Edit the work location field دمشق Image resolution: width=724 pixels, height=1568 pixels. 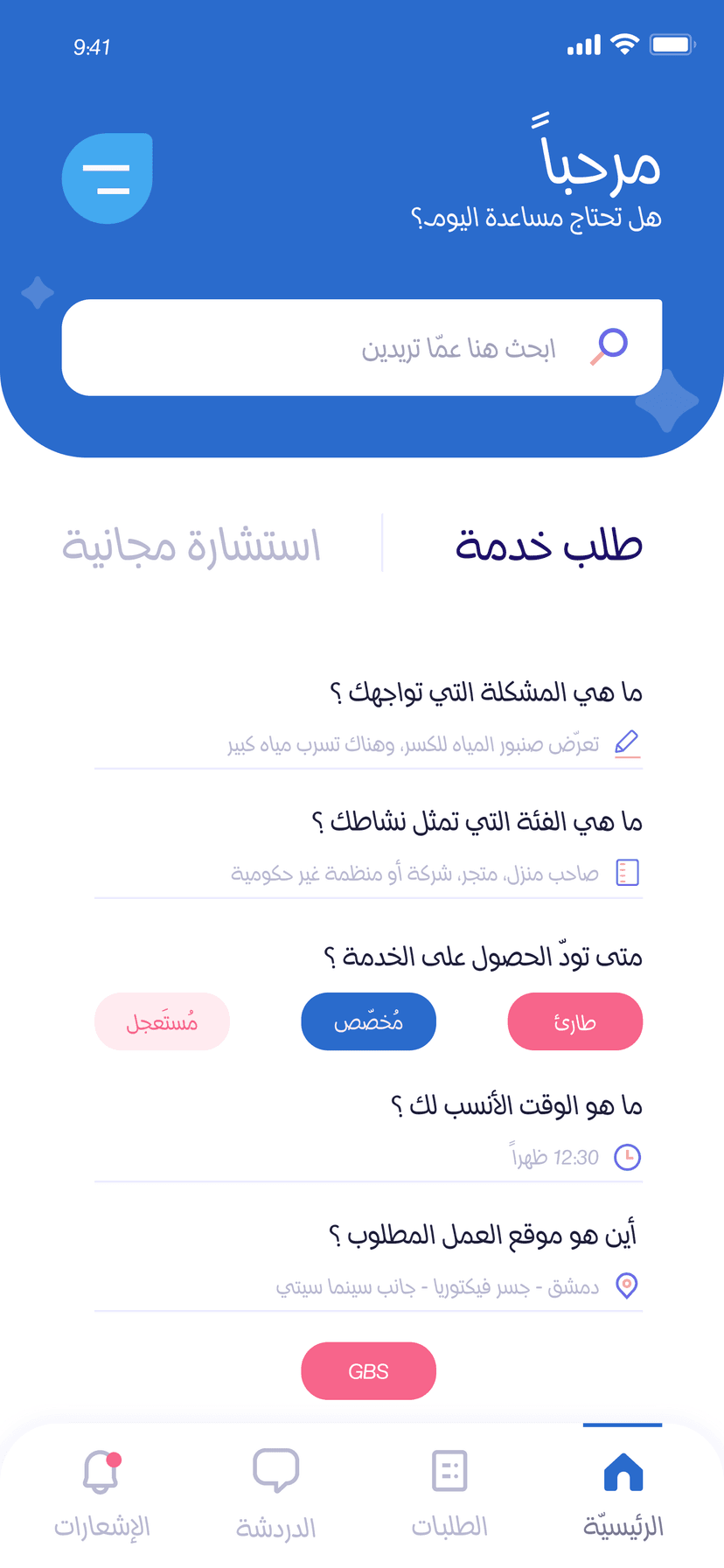[x=368, y=1286]
